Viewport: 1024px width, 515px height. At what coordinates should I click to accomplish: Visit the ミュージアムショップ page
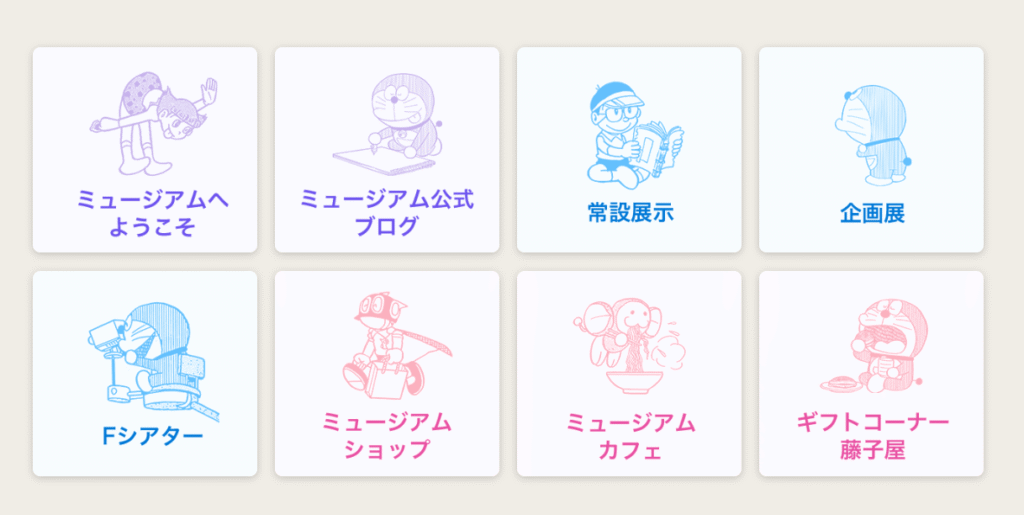(x=387, y=374)
